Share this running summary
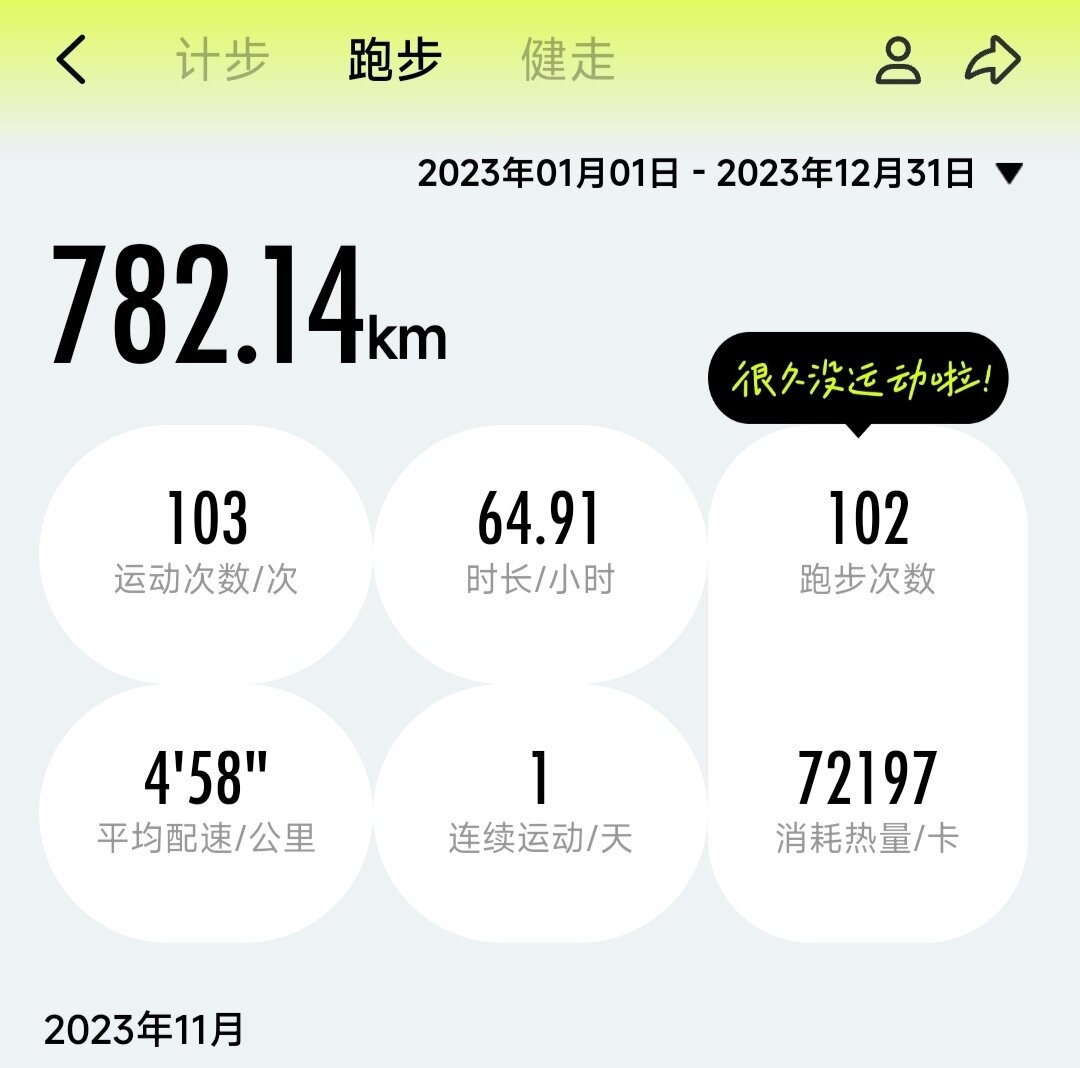This screenshot has width=1080, height=1068. 993,61
